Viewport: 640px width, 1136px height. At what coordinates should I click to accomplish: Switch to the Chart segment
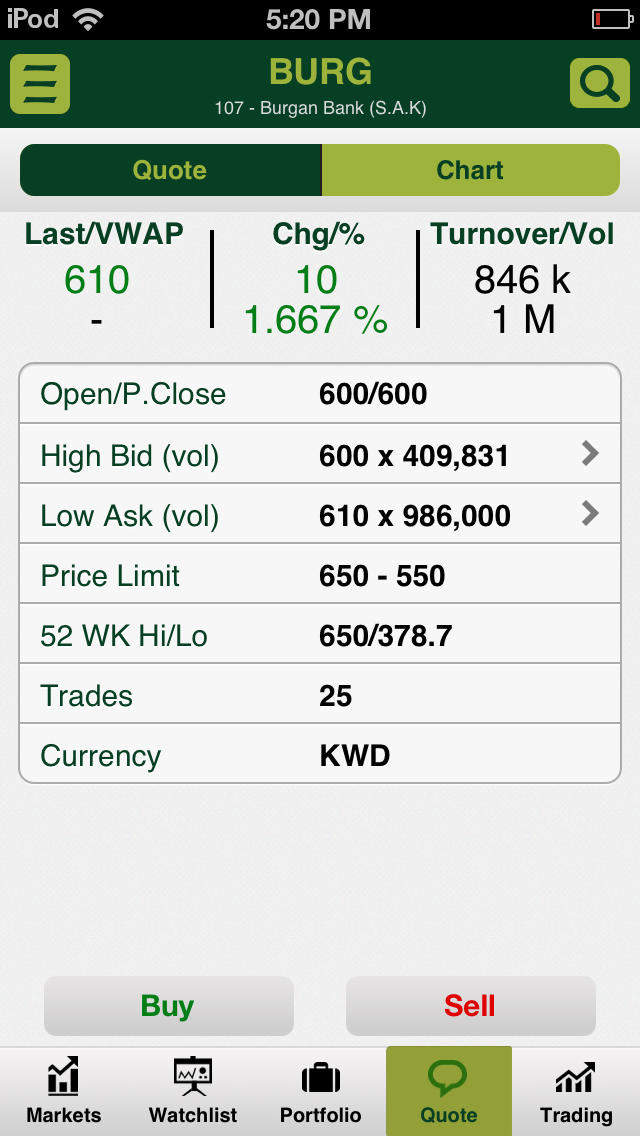click(470, 170)
